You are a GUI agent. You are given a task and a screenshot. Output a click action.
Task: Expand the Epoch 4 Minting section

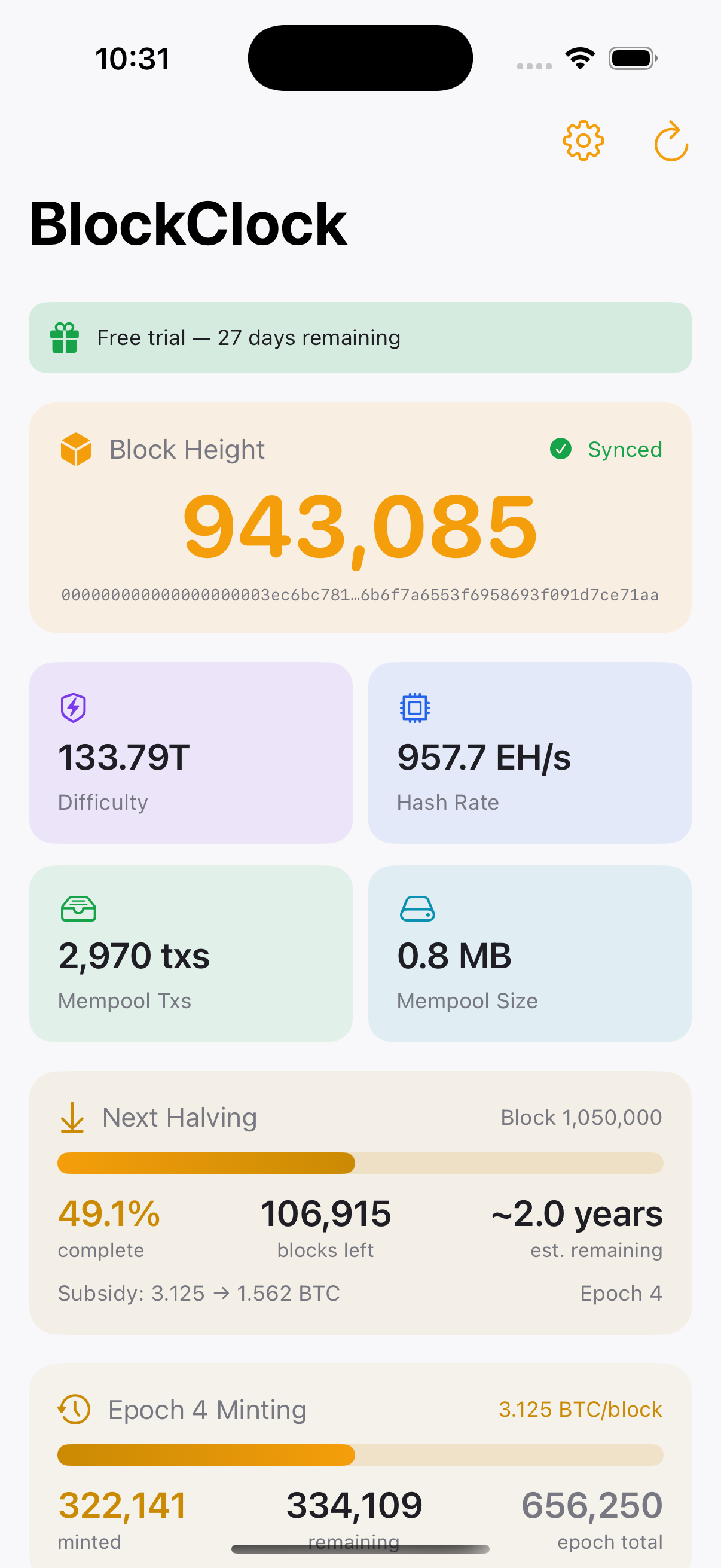click(360, 1461)
